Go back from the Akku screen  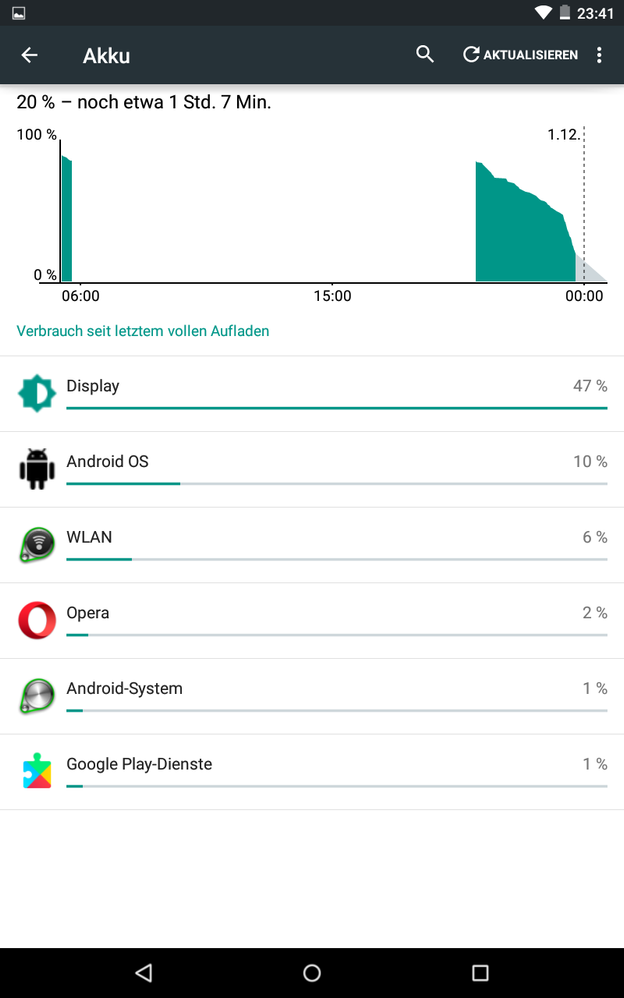coord(29,55)
